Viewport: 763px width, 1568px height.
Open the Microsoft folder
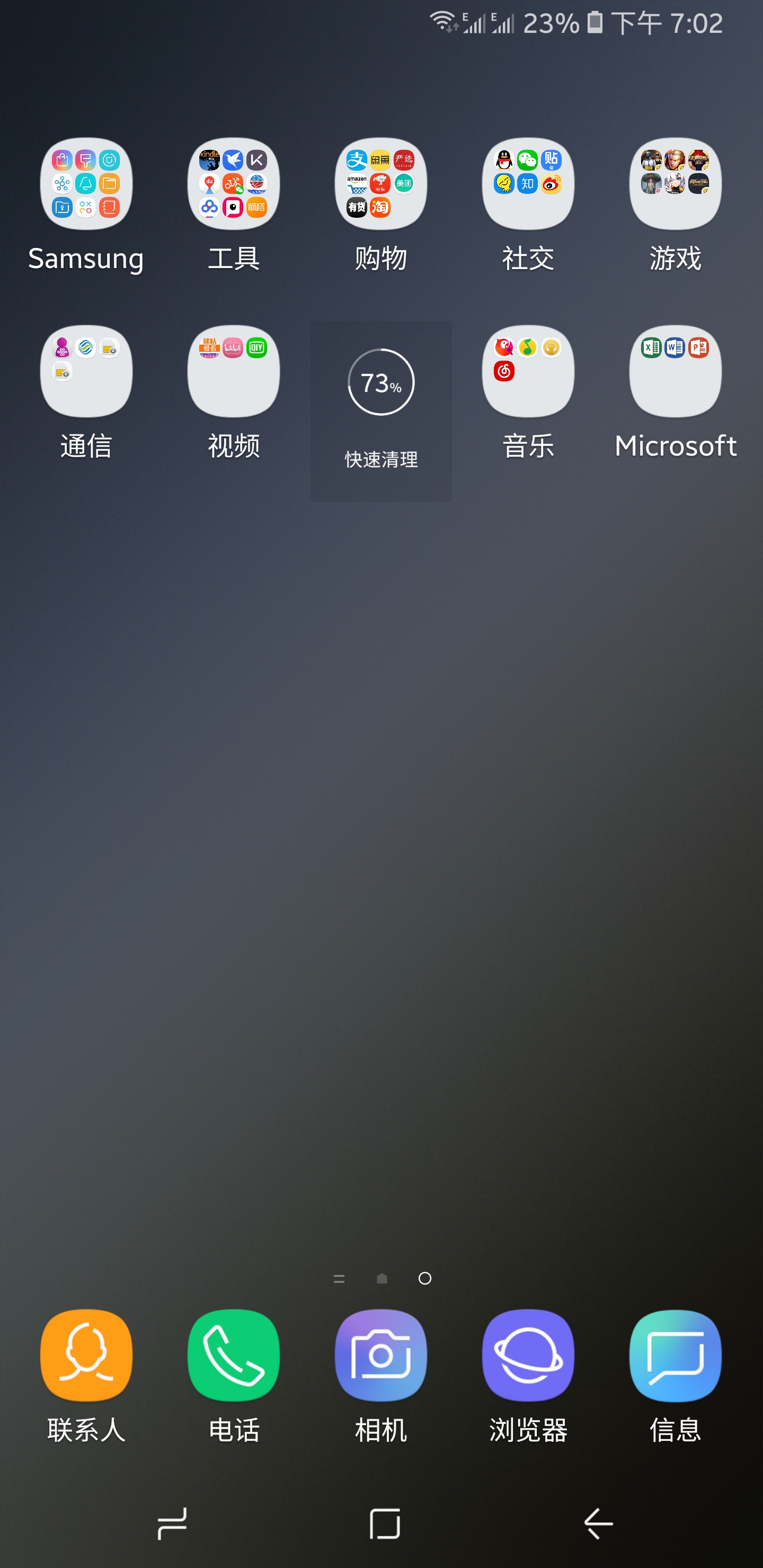(676, 371)
